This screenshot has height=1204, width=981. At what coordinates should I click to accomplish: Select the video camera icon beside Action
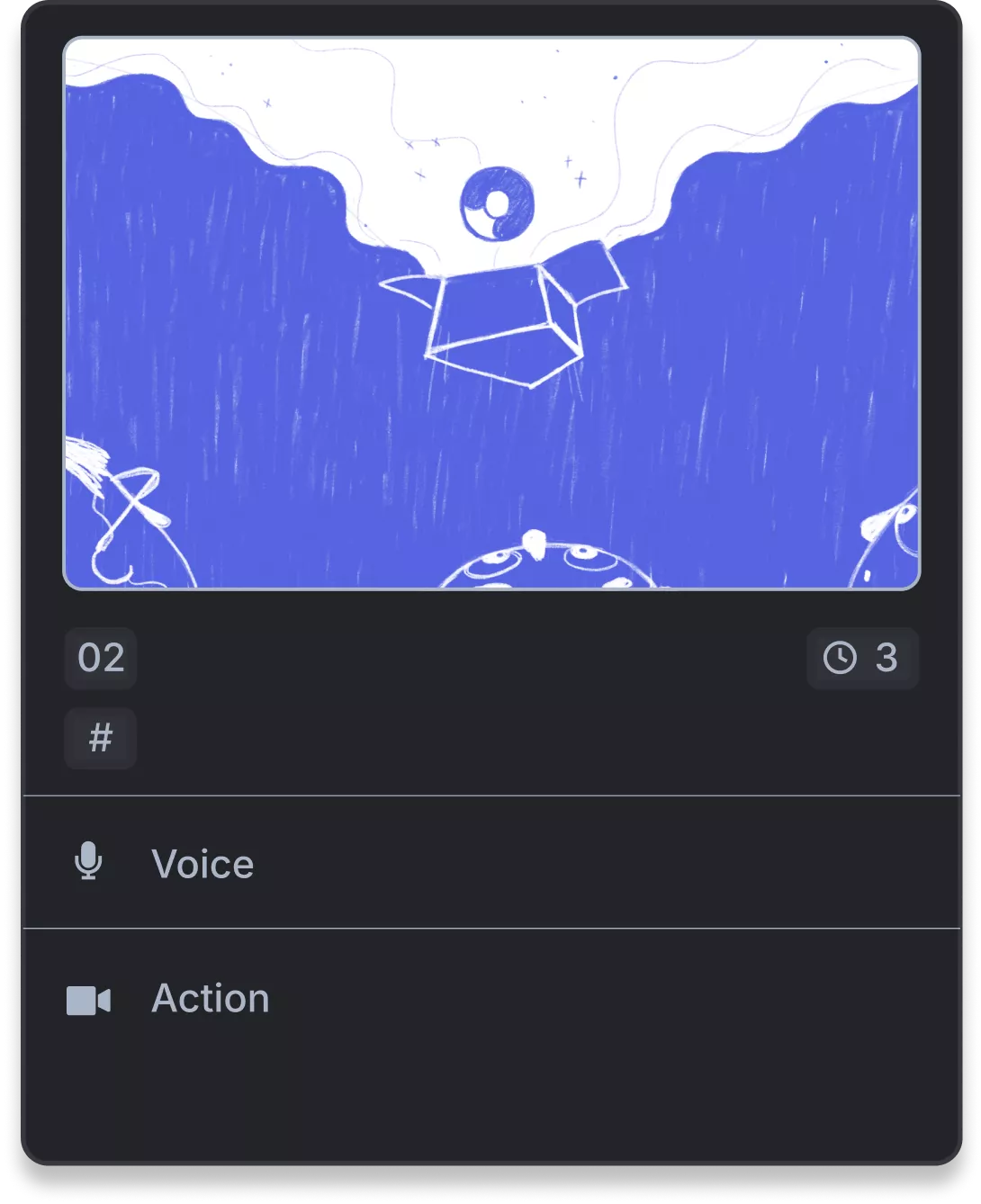(x=88, y=999)
